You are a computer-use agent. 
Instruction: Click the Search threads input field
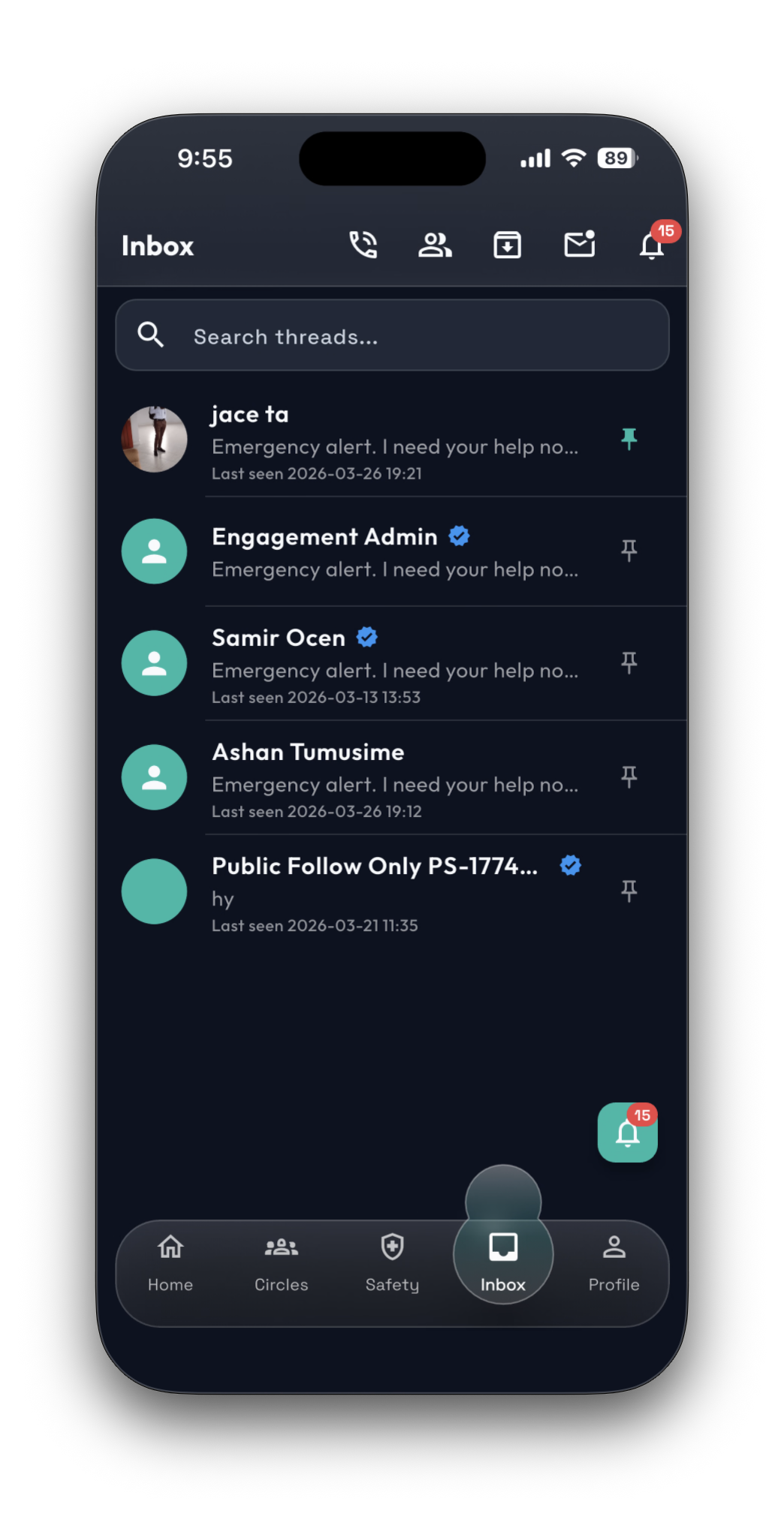tap(392, 335)
